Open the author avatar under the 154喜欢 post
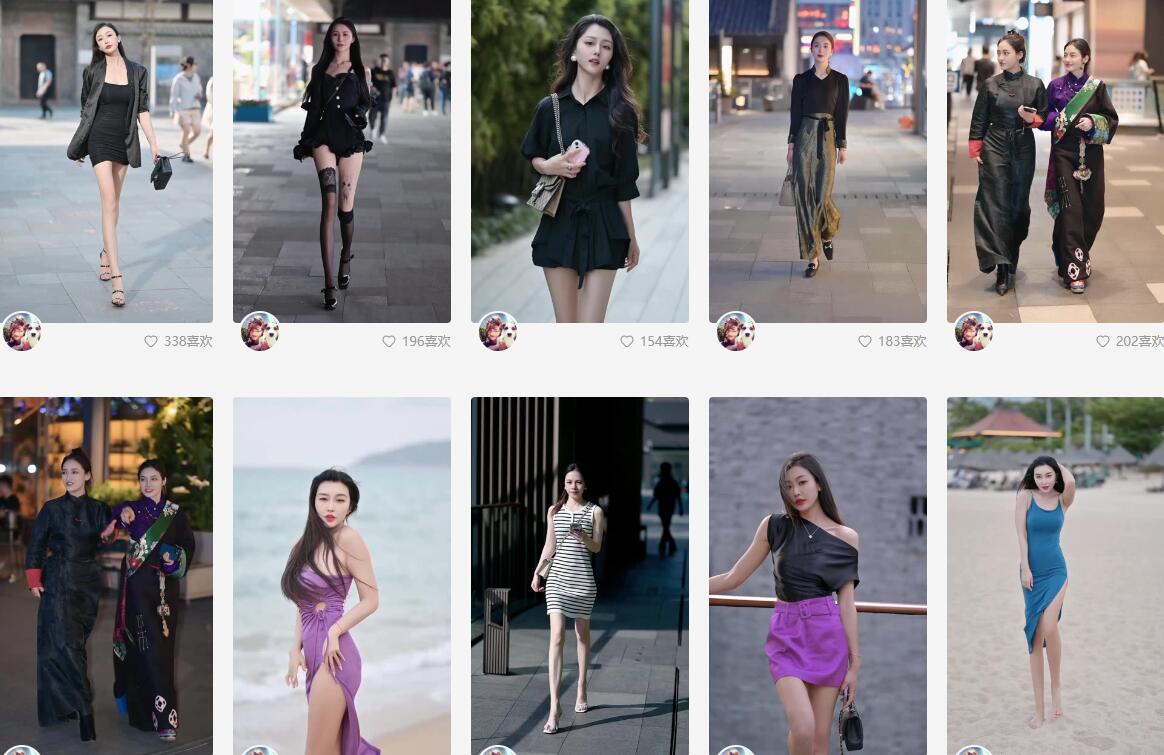The image size is (1164, 755). pyautogui.click(x=498, y=331)
